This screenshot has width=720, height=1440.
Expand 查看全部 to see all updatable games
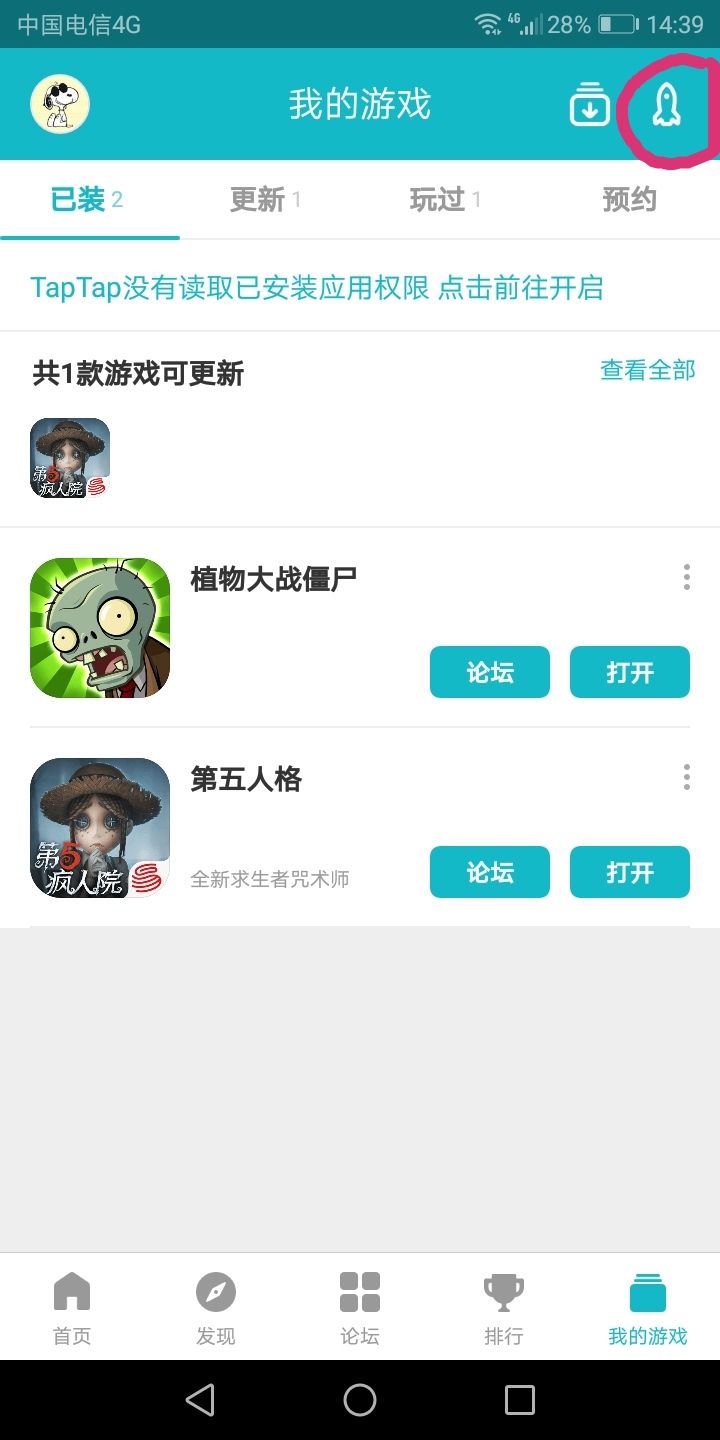coord(646,369)
